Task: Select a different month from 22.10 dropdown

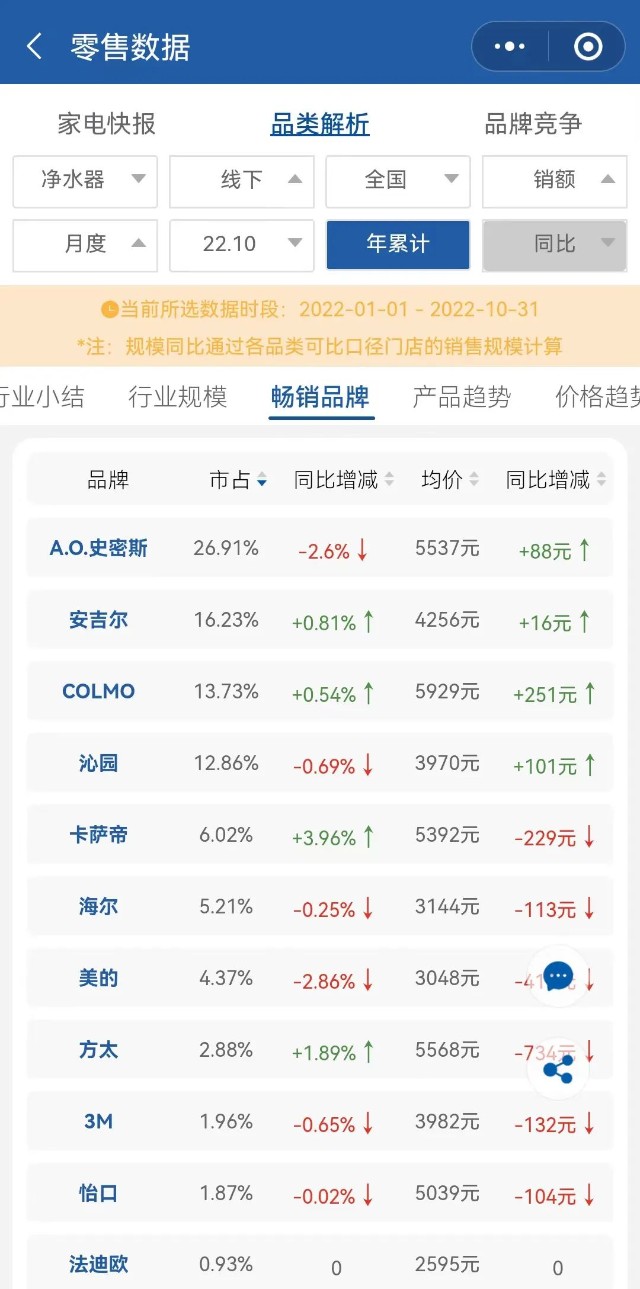Action: coord(242,245)
